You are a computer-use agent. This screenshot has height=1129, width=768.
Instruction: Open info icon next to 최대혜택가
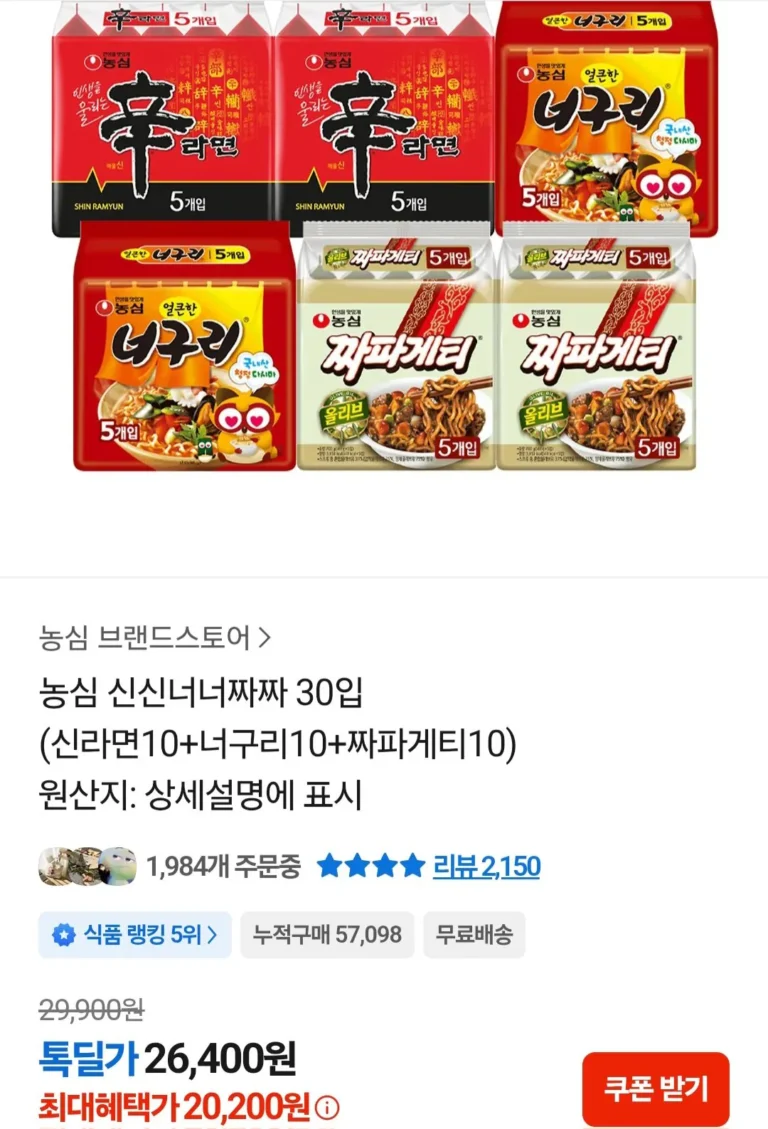tap(328, 1108)
